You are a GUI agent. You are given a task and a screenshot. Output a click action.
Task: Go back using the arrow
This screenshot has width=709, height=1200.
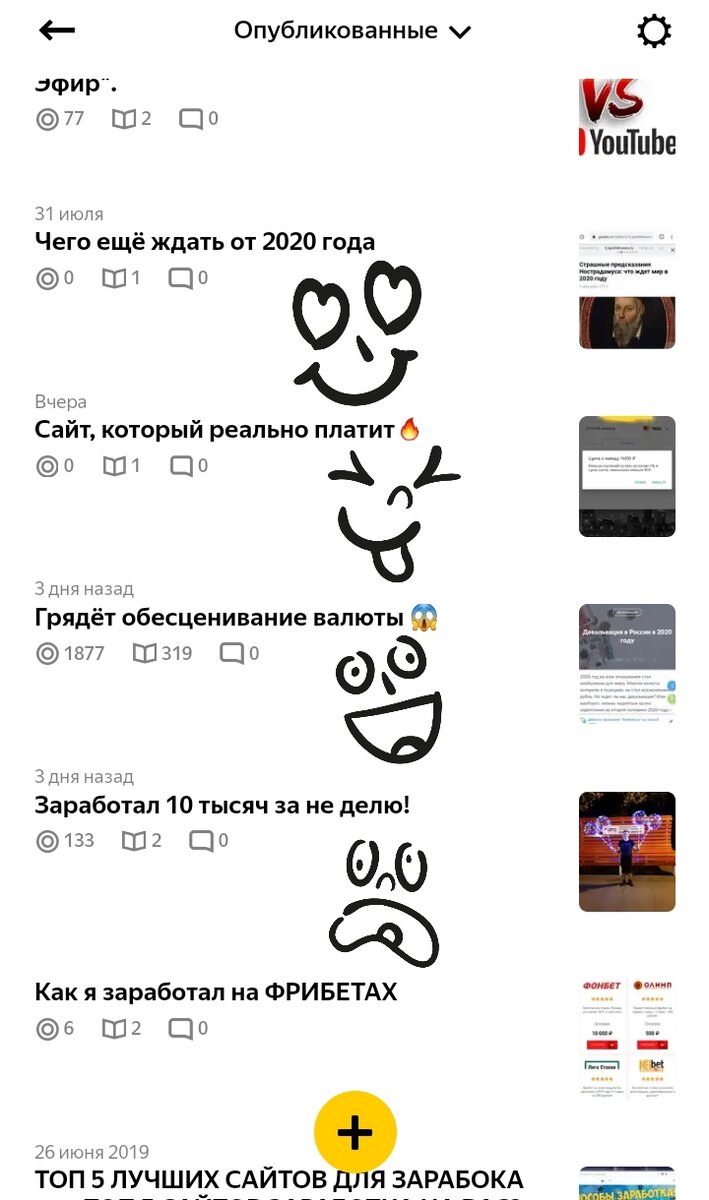(57, 31)
